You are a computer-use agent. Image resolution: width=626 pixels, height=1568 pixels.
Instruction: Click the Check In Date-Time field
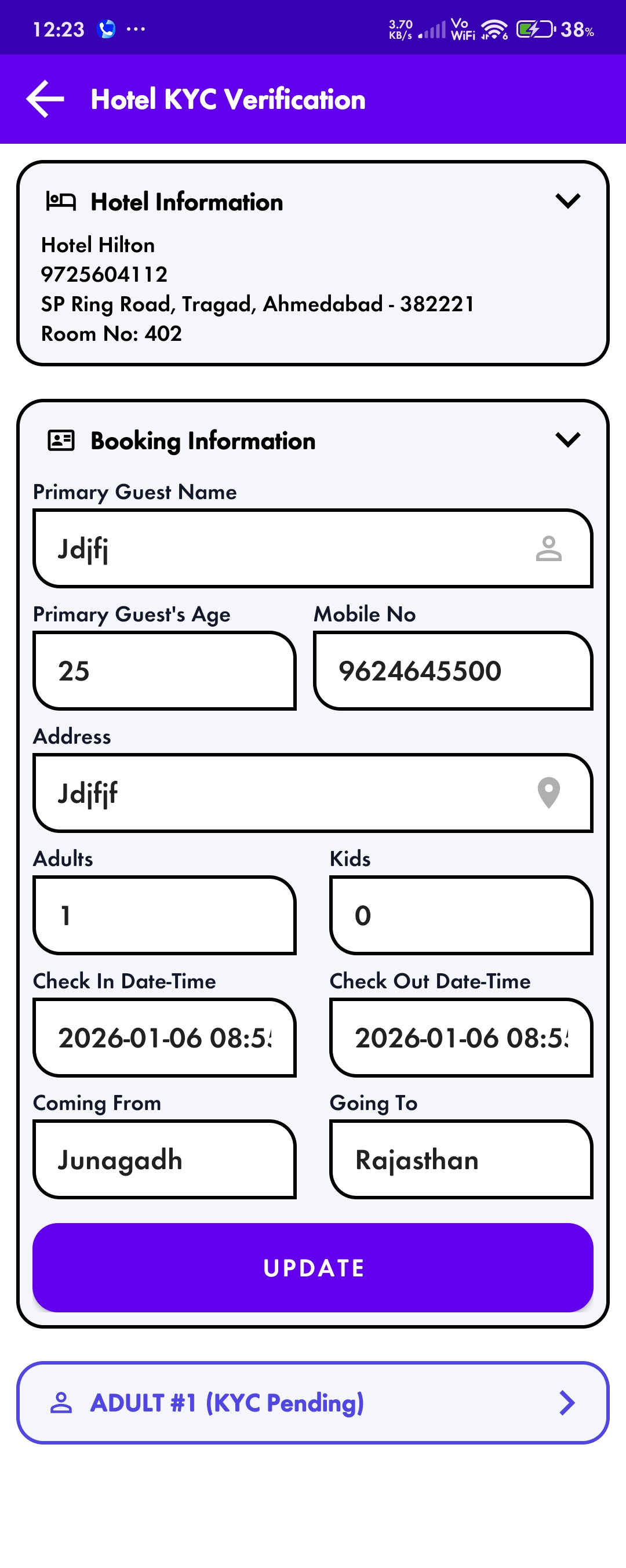165,1038
